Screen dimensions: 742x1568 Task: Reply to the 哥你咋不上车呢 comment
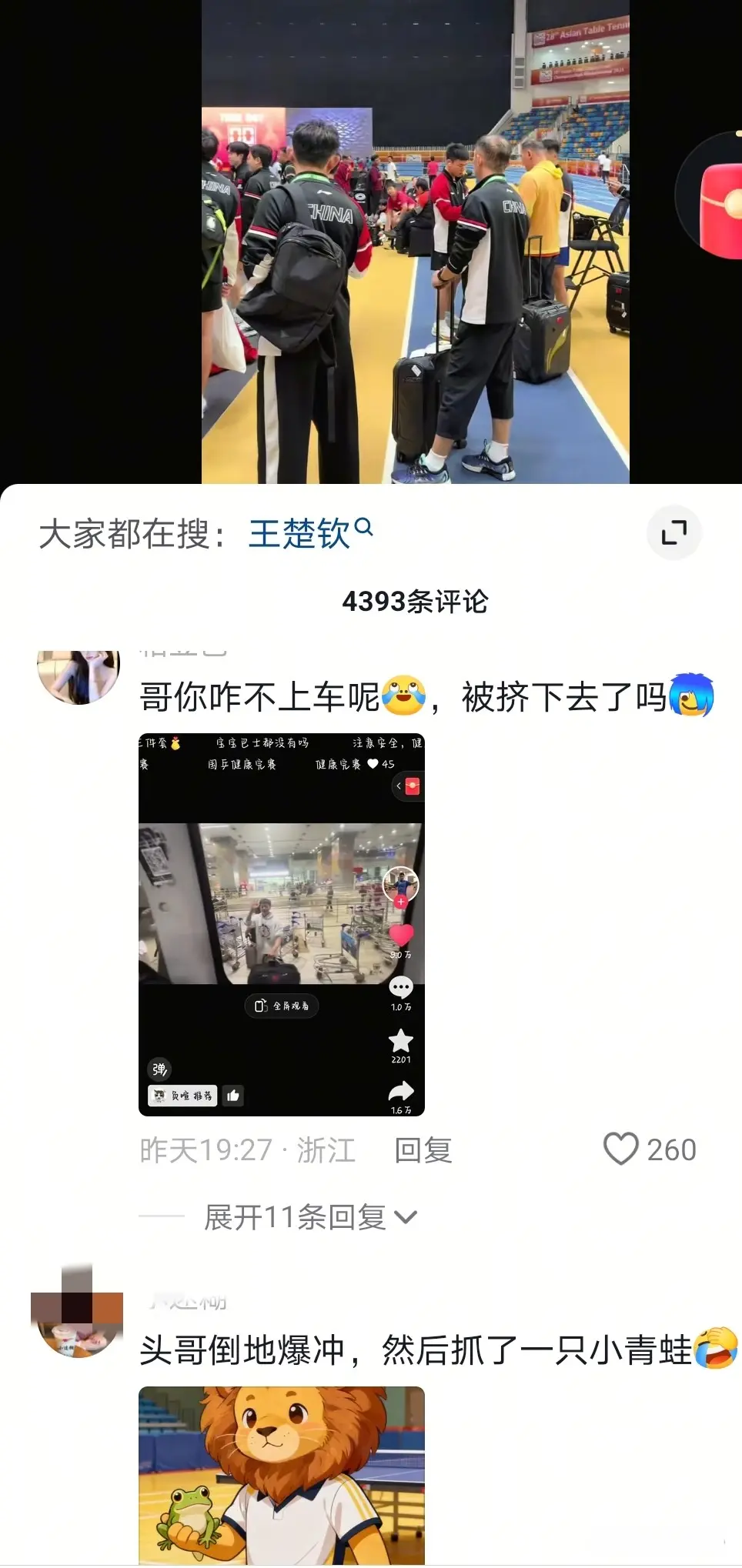(x=423, y=1150)
